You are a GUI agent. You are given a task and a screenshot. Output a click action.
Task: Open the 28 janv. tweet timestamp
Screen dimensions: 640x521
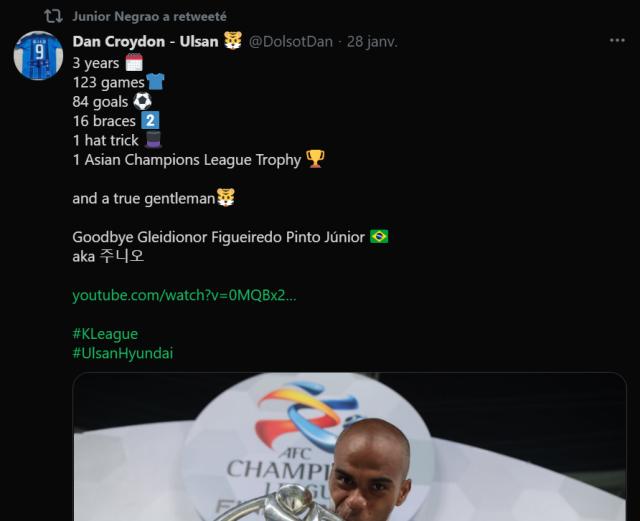pyautogui.click(x=373, y=41)
